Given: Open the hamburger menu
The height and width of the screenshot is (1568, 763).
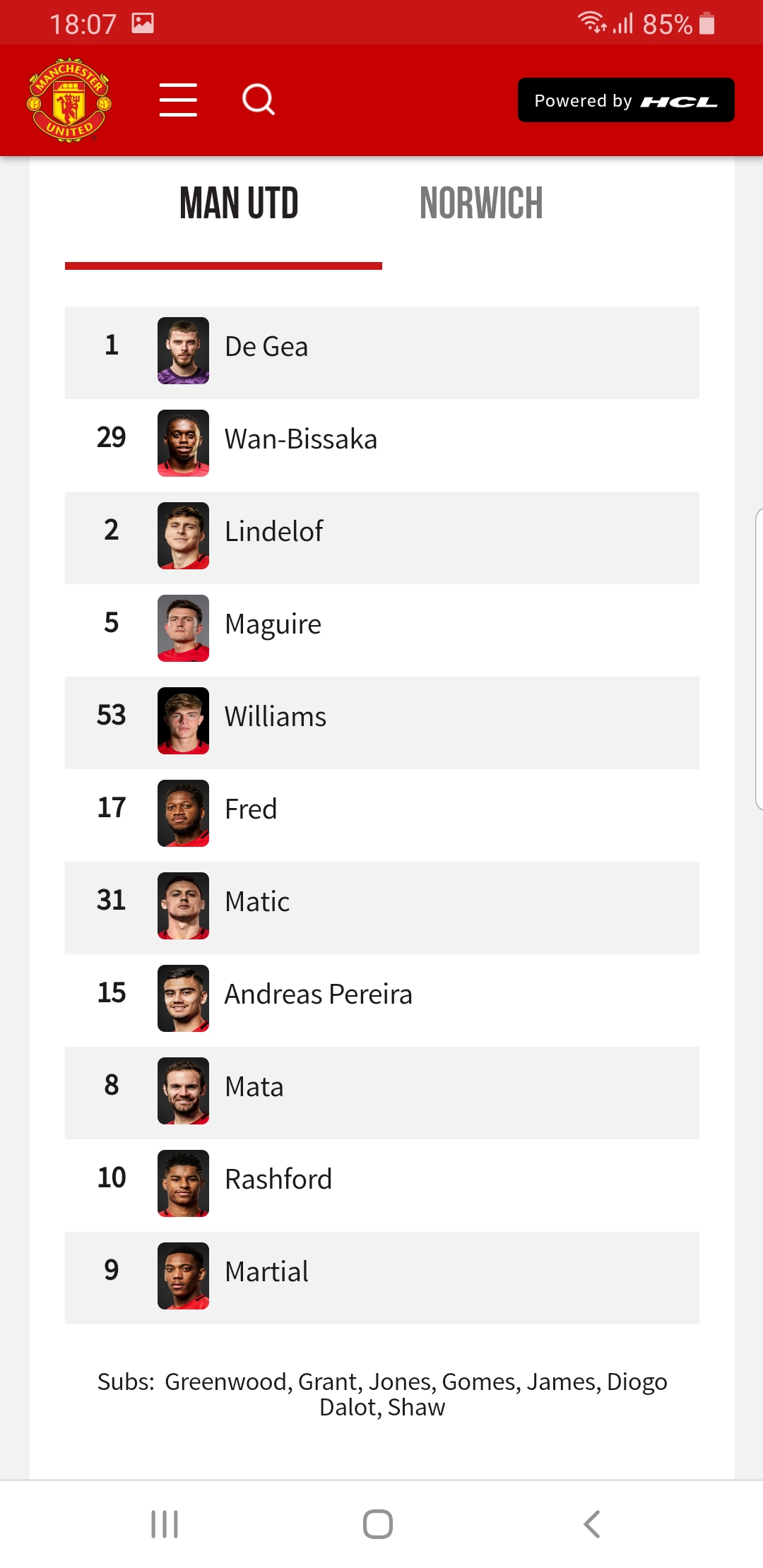Looking at the screenshot, I should (178, 100).
